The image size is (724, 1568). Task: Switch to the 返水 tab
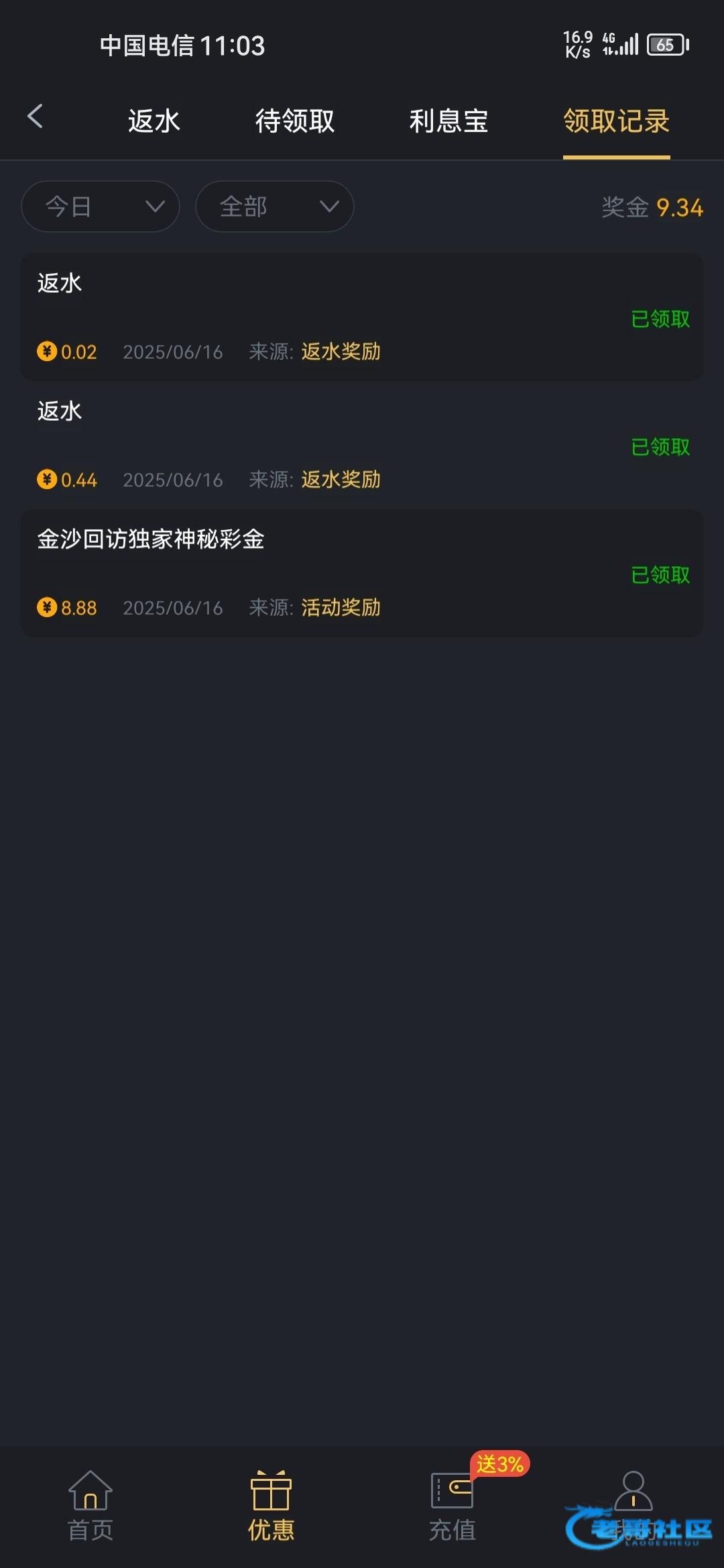pyautogui.click(x=154, y=121)
